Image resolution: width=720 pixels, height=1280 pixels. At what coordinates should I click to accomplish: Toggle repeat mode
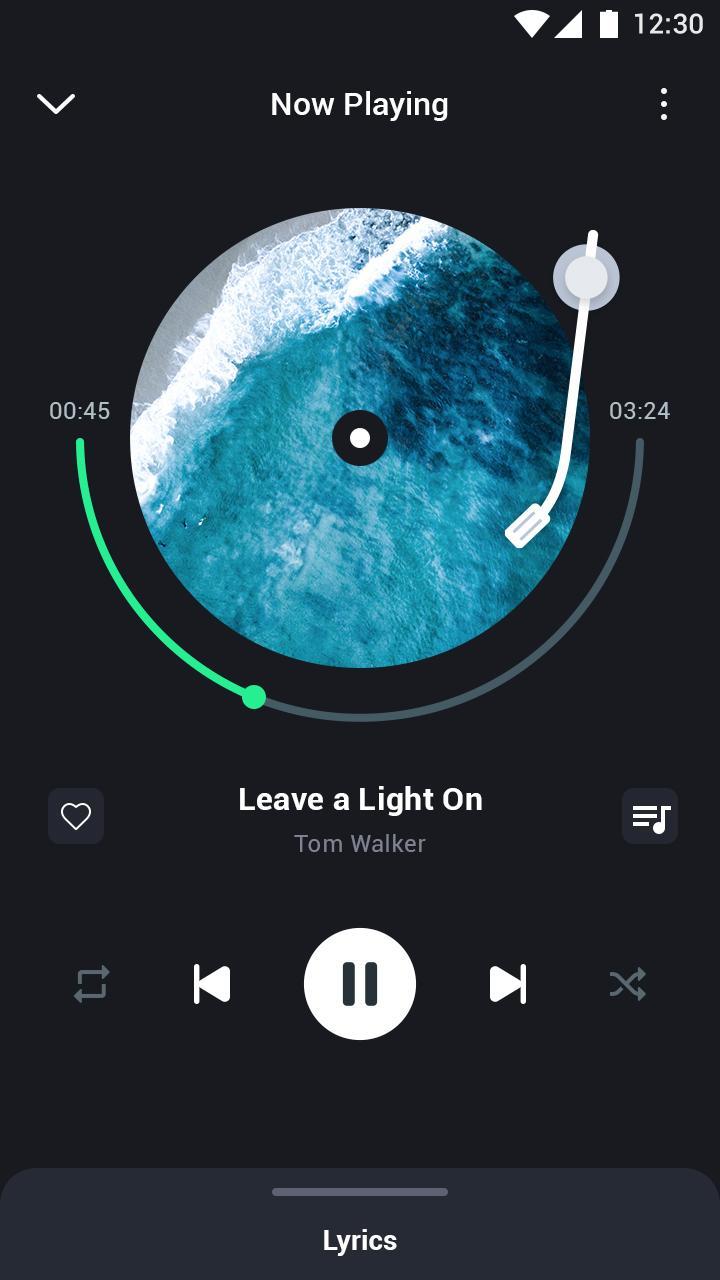[x=91, y=984]
